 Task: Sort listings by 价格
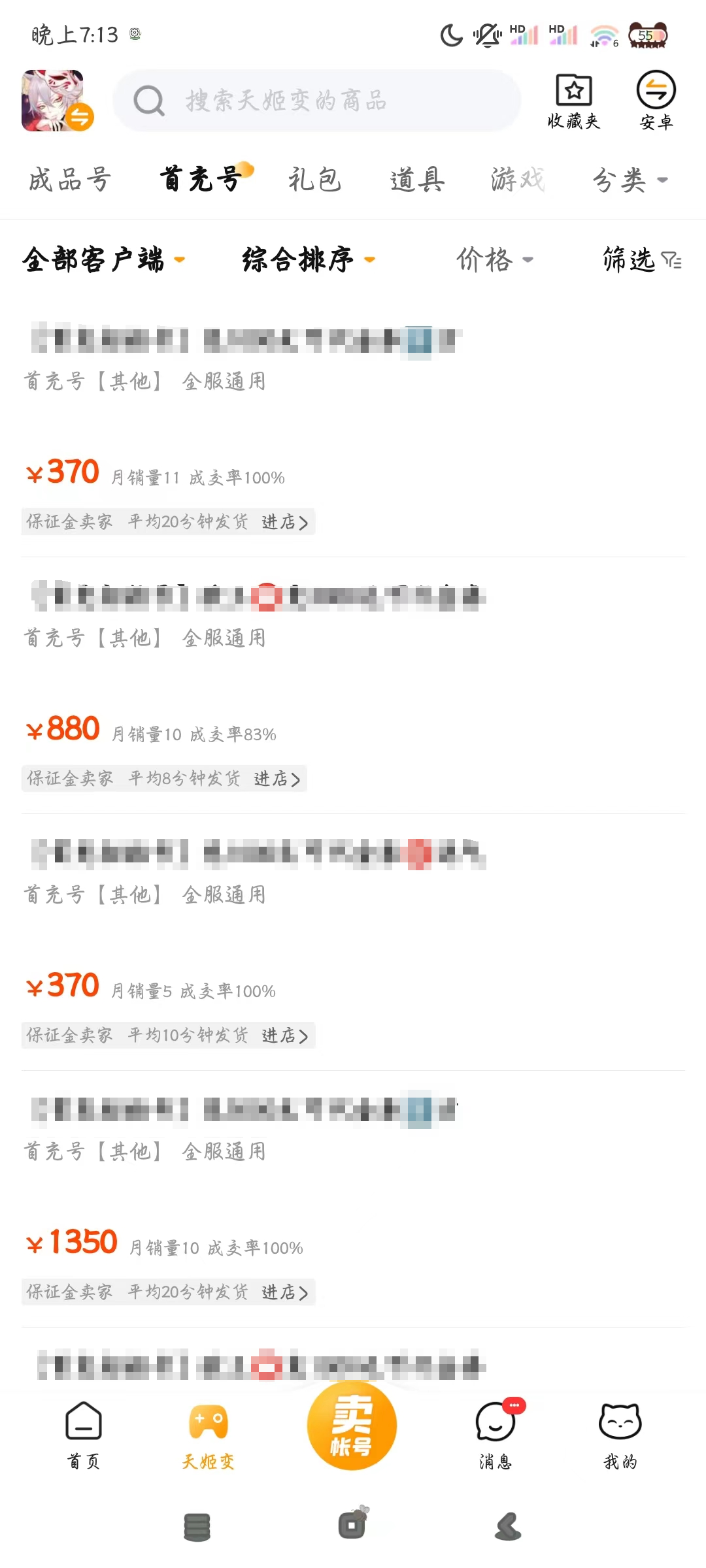tap(494, 260)
